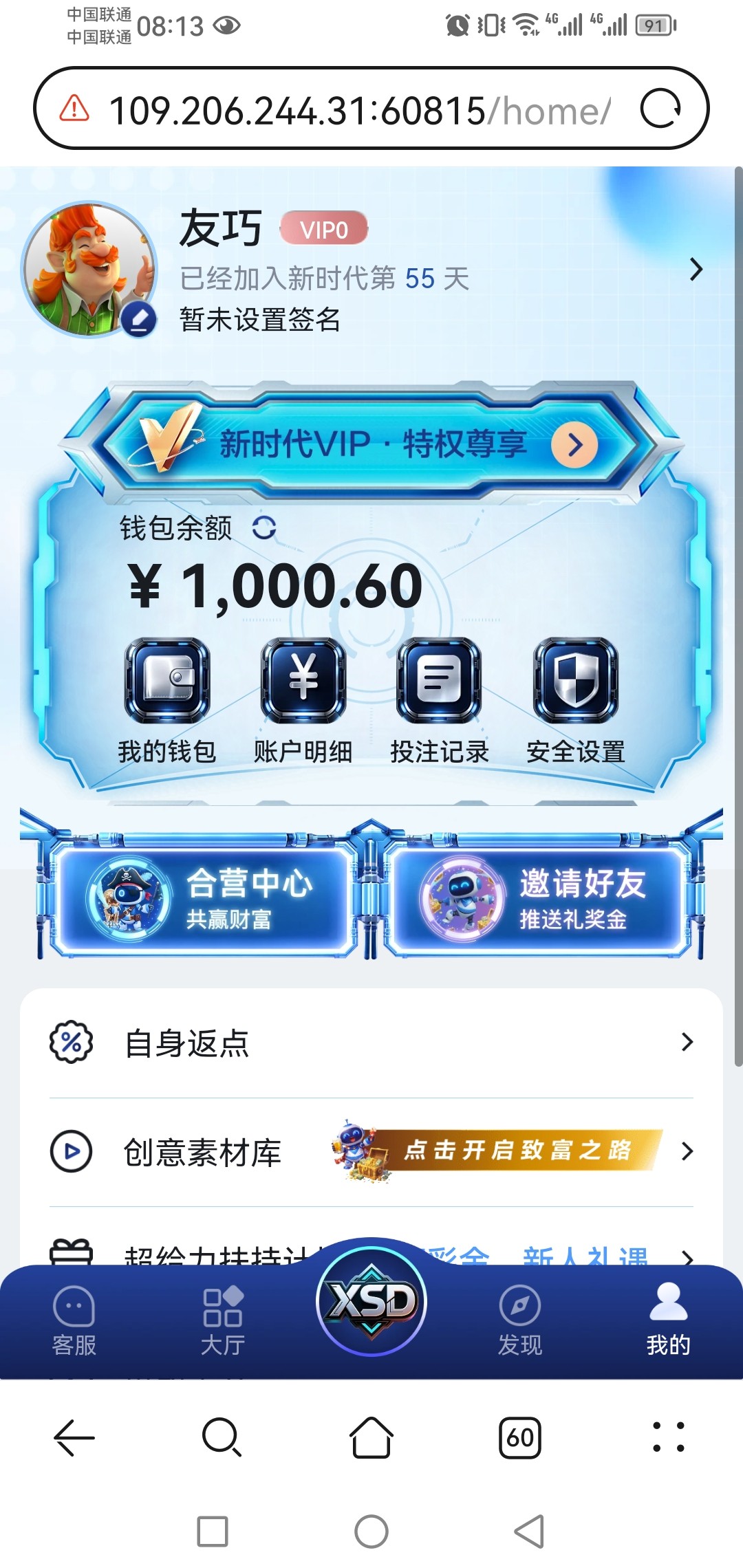
Task: Open profile details chevron beside 友巧
Action: (696, 270)
